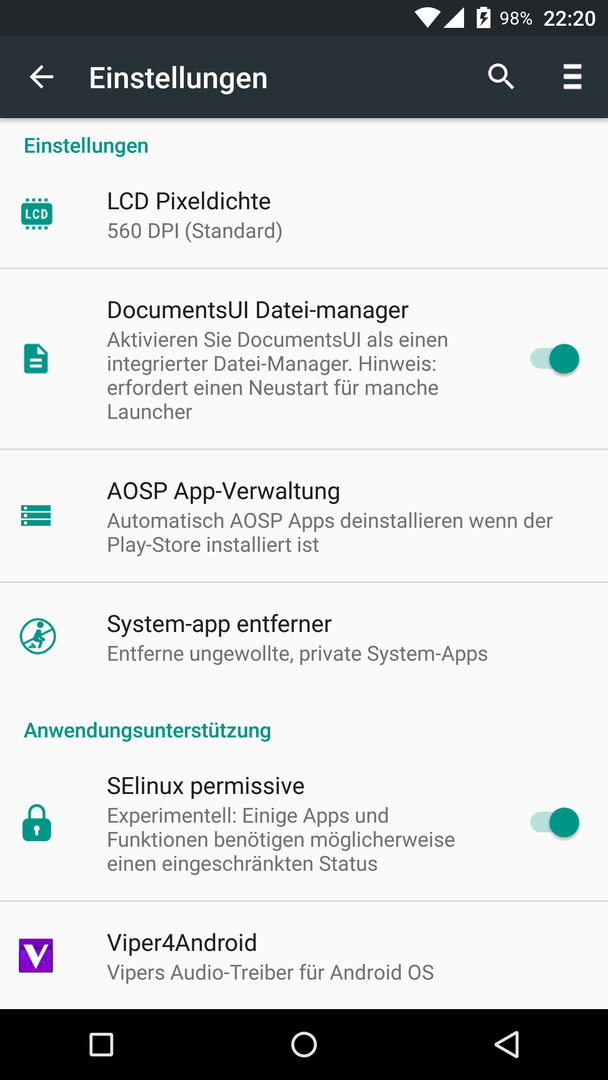Tap the system home button

(x=304, y=1045)
